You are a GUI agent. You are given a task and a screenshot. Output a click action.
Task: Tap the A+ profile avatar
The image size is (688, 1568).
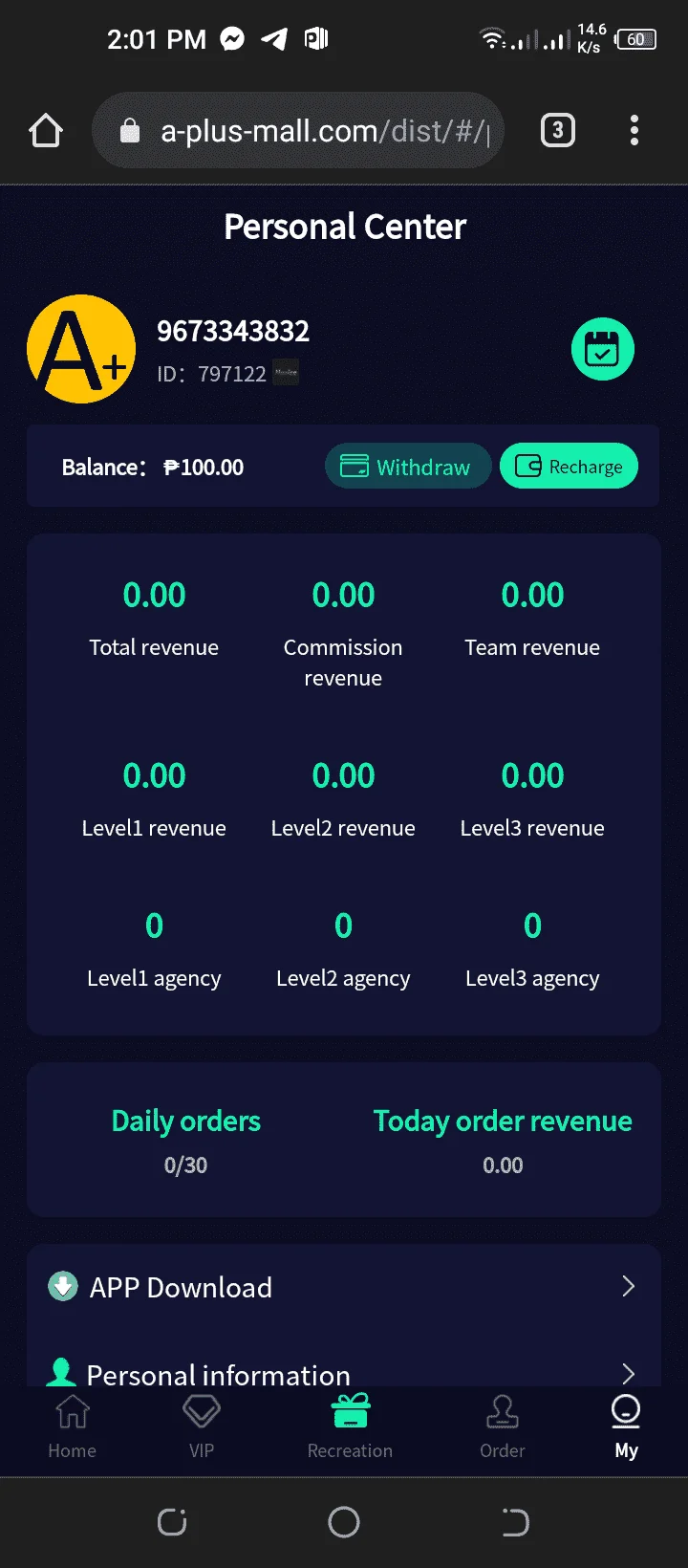click(x=81, y=349)
